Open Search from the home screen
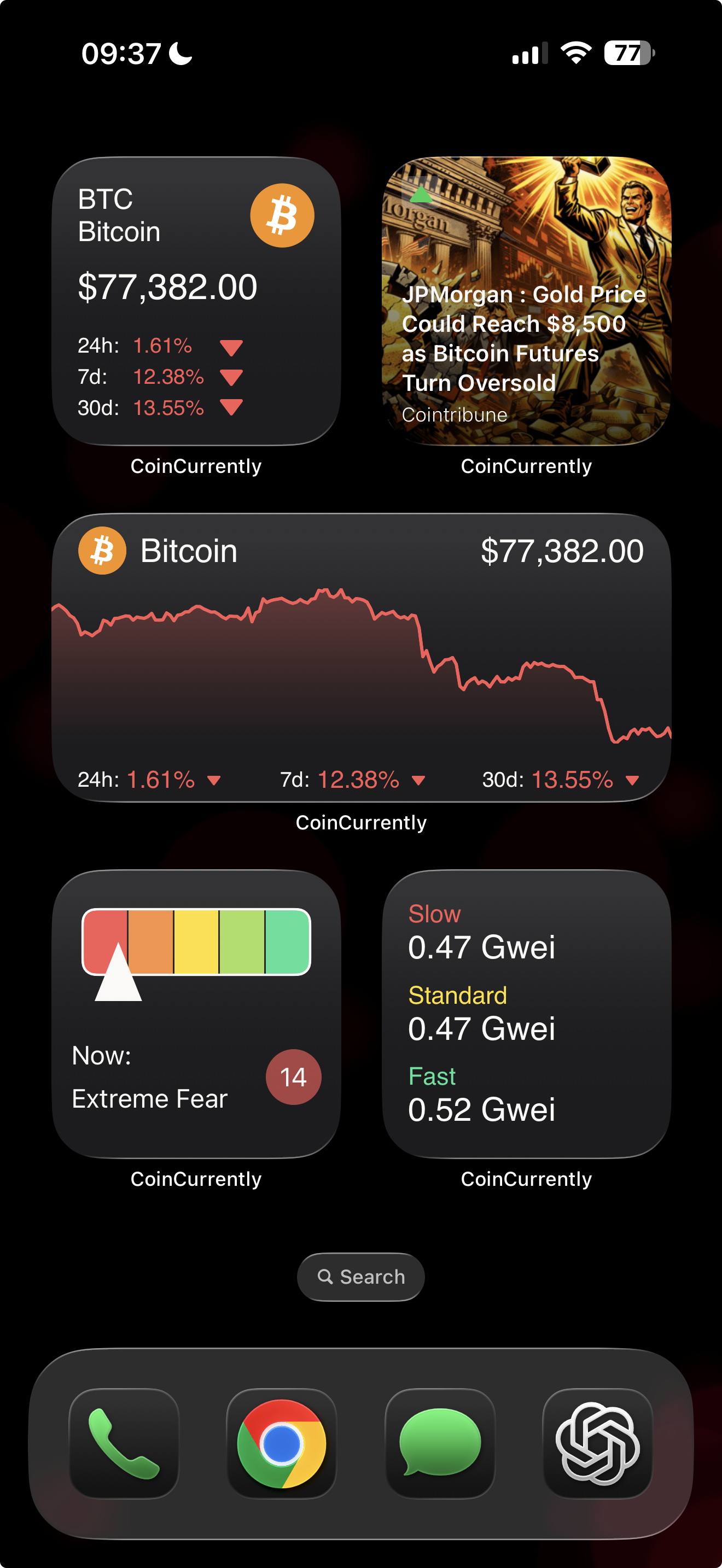Image resolution: width=722 pixels, height=1568 pixels. [361, 1277]
